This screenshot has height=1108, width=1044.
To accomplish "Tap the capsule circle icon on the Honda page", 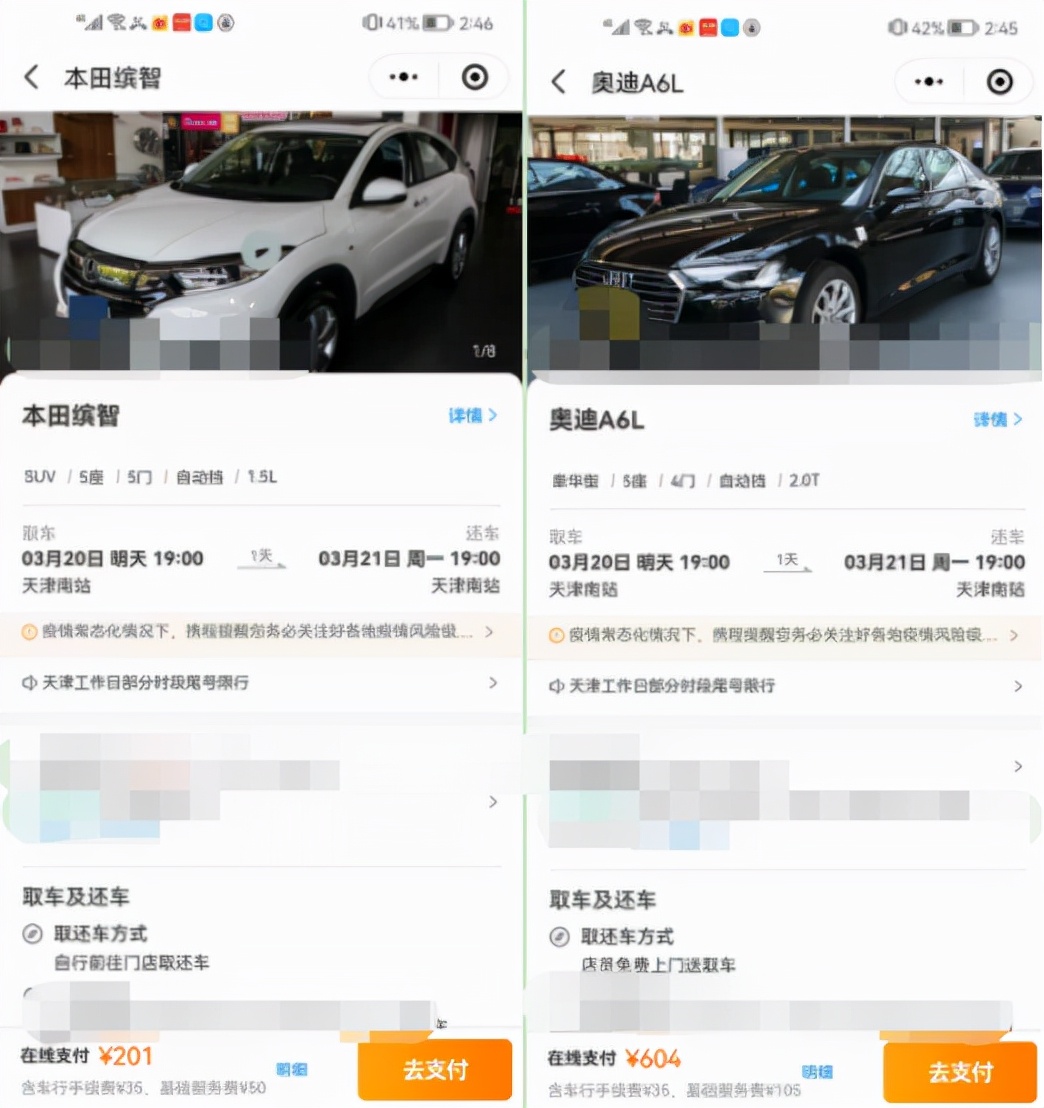I will point(474,77).
